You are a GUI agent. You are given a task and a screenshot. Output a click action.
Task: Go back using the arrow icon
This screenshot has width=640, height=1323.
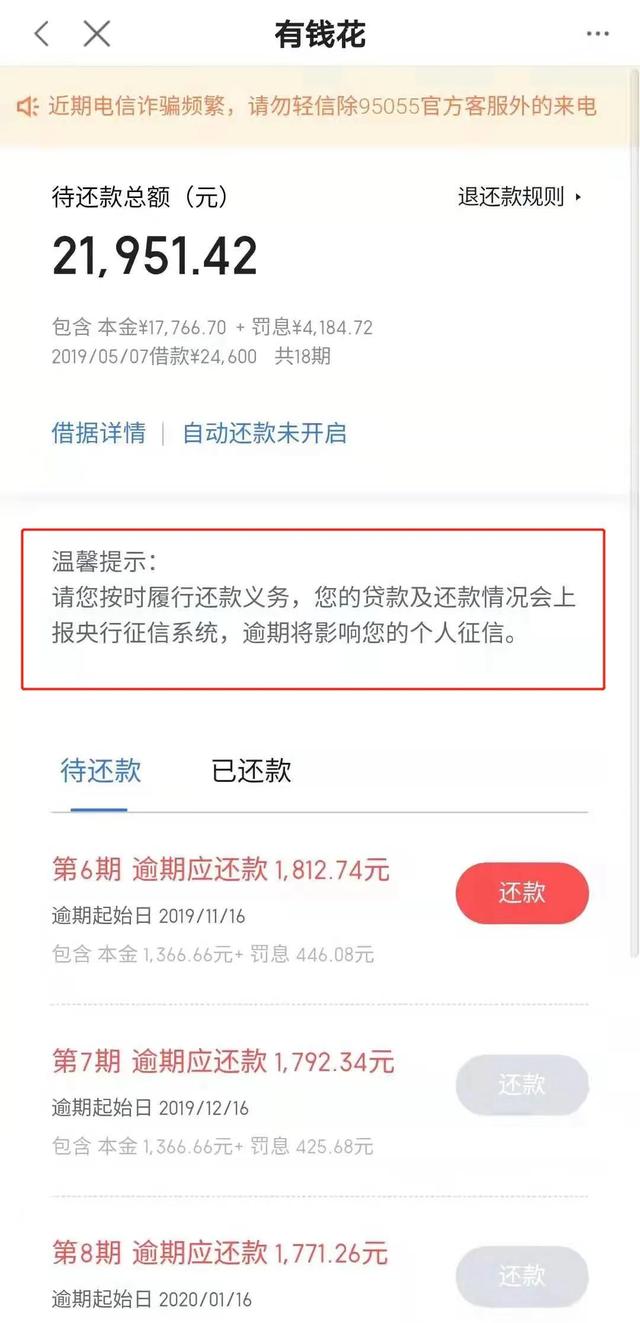[41, 34]
